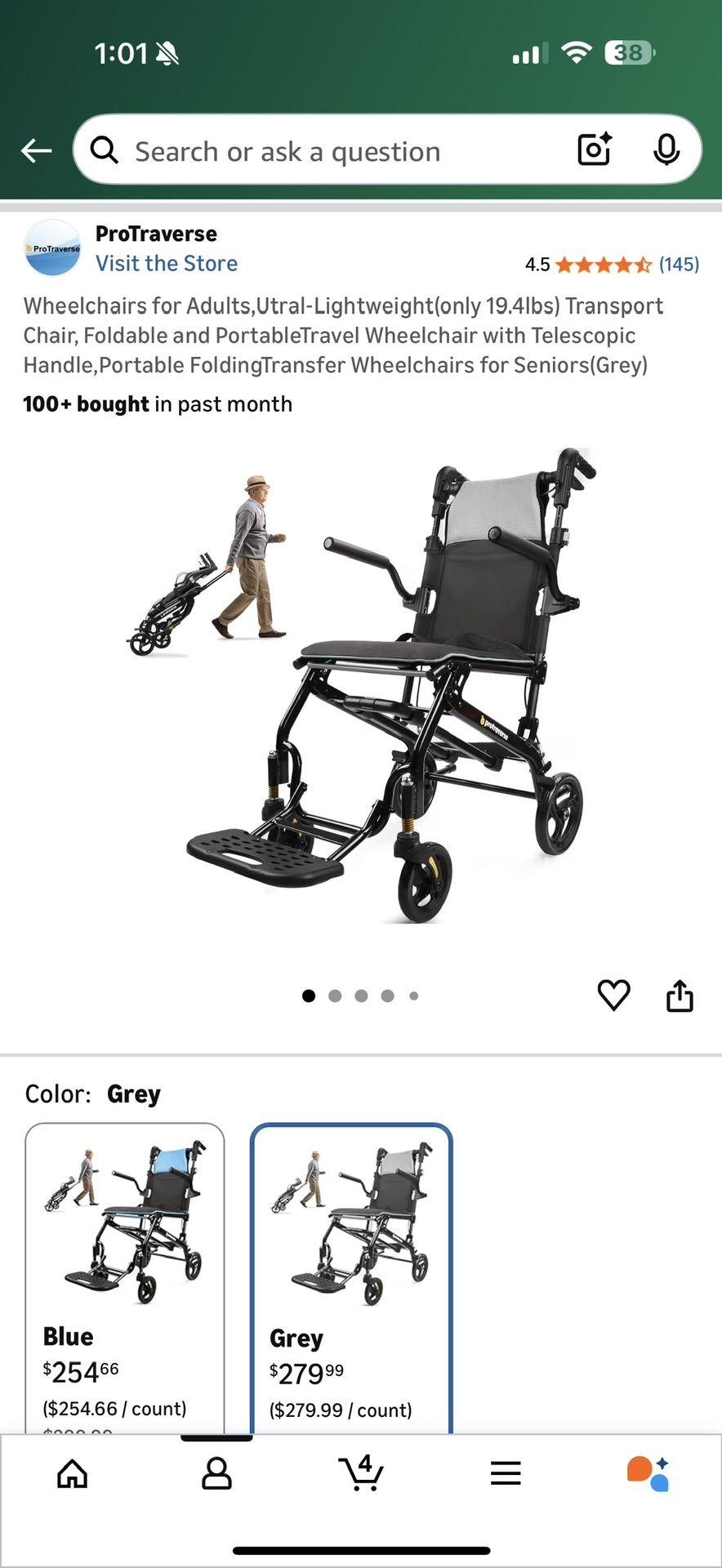The height and width of the screenshot is (1568, 722).
Task: Open the camera visual search icon
Action: tap(594, 149)
